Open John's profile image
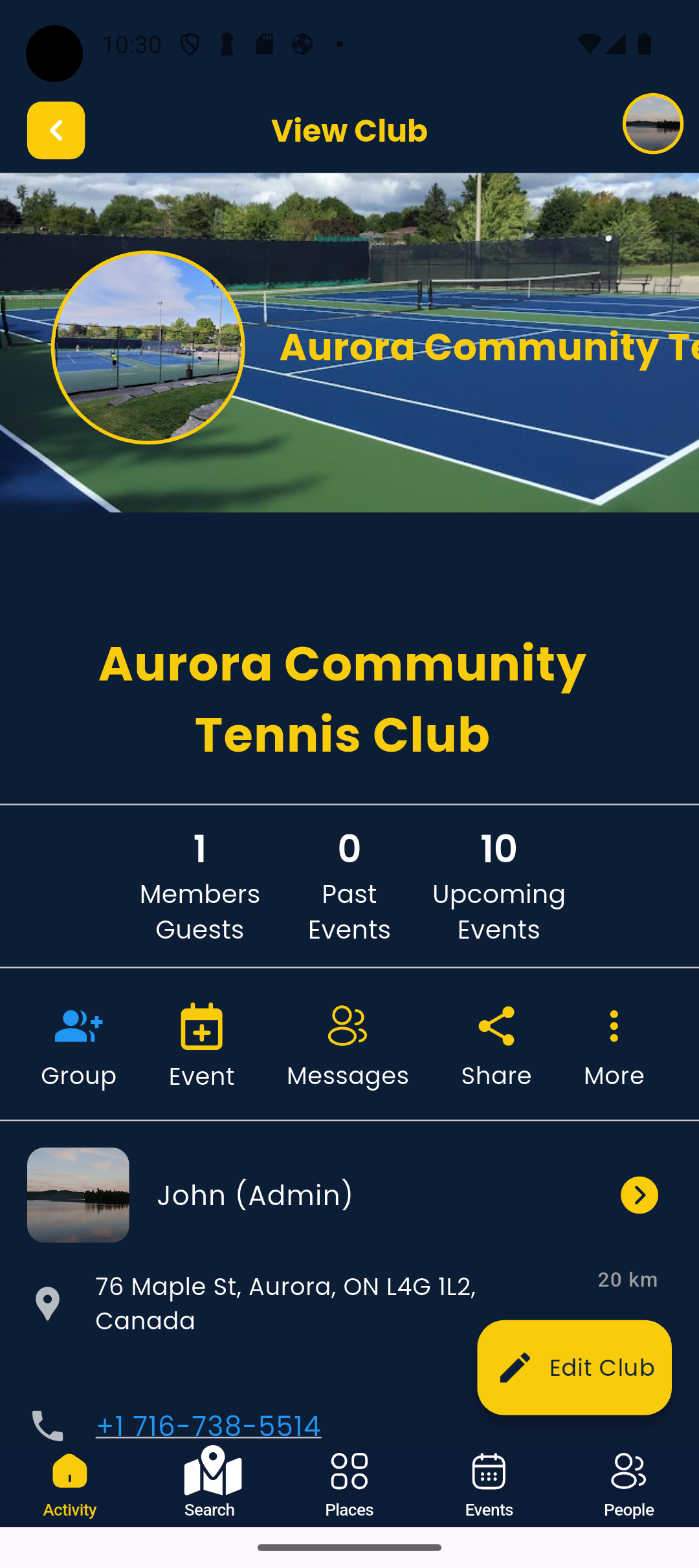This screenshot has width=699, height=1568. [x=78, y=1195]
